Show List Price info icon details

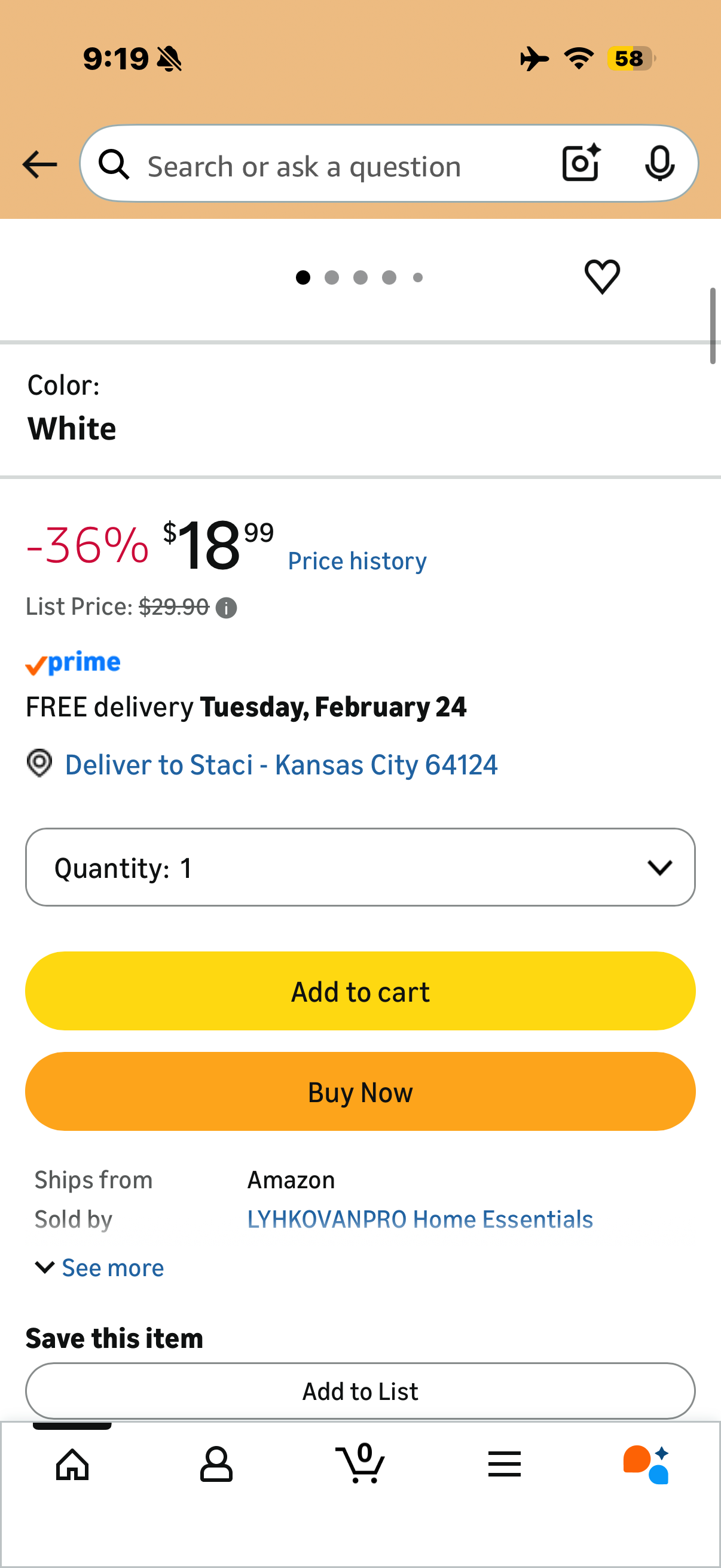[227, 608]
